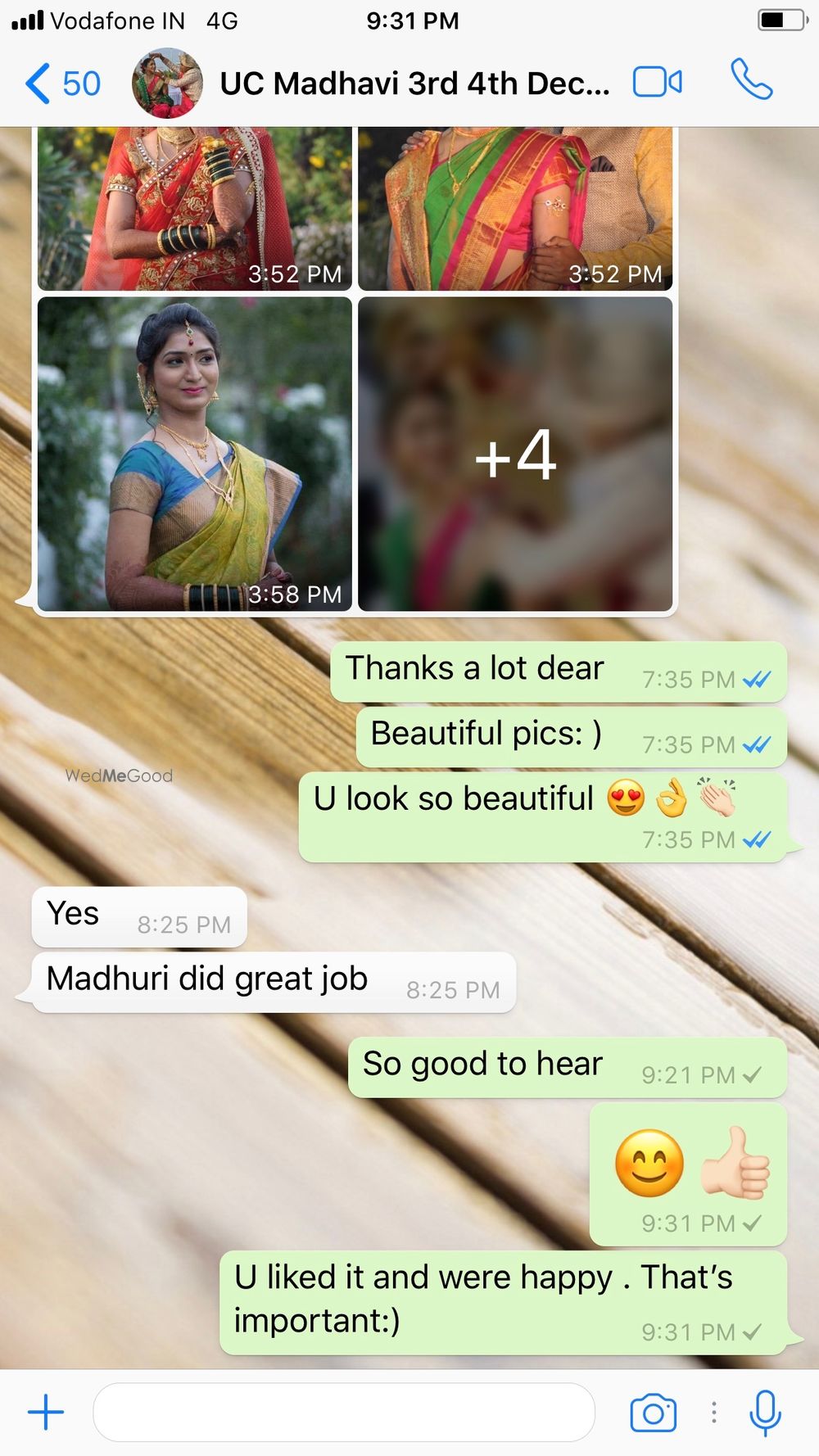
Task: View the +4 more photos tile
Action: pyautogui.click(x=515, y=454)
